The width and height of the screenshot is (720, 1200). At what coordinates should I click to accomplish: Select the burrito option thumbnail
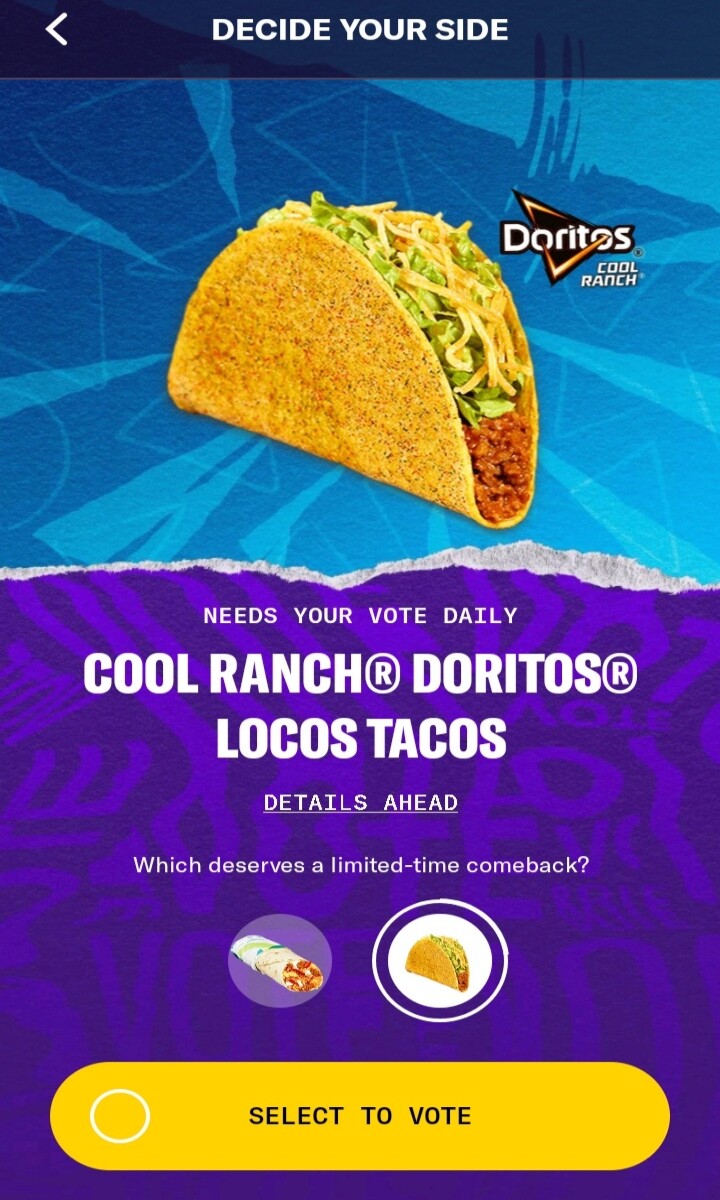click(x=280, y=961)
